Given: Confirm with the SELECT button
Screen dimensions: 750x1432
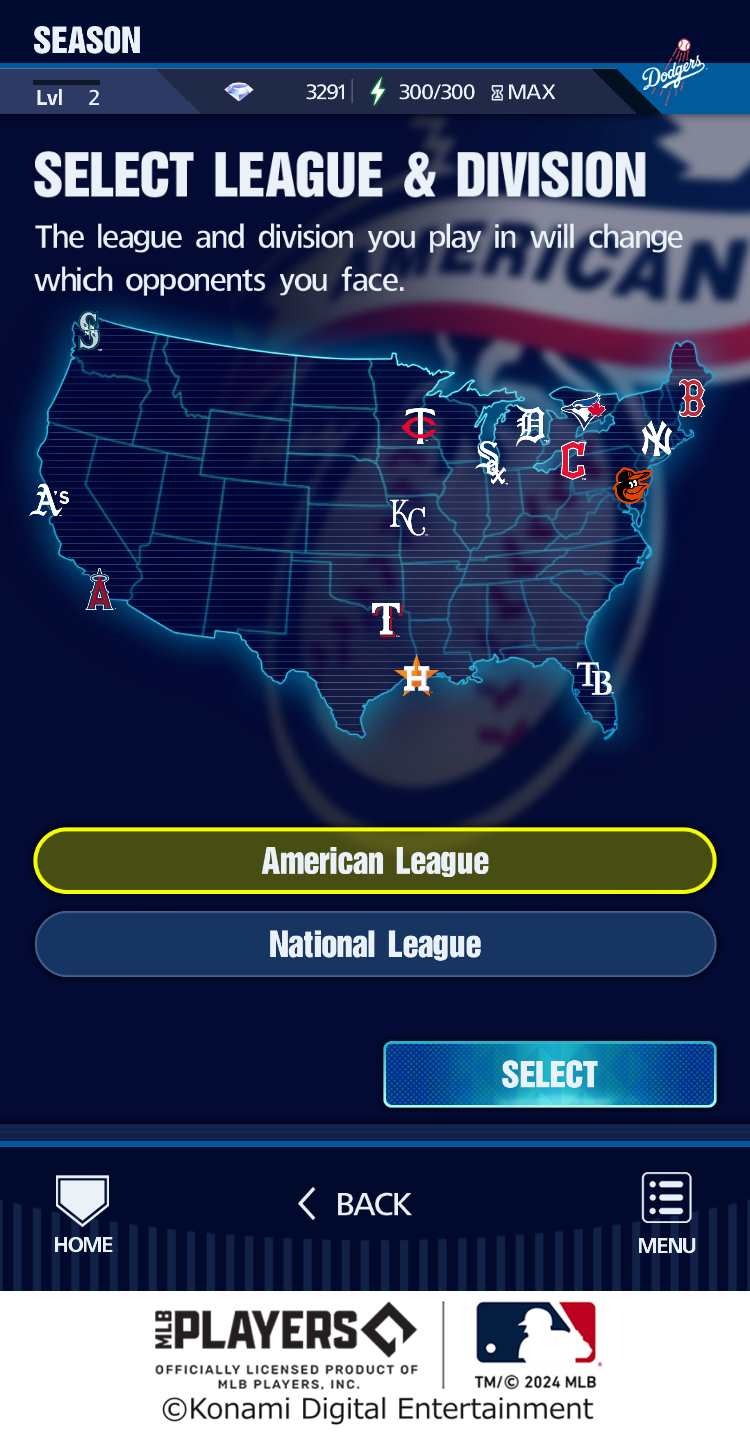Looking at the screenshot, I should 549,1074.
